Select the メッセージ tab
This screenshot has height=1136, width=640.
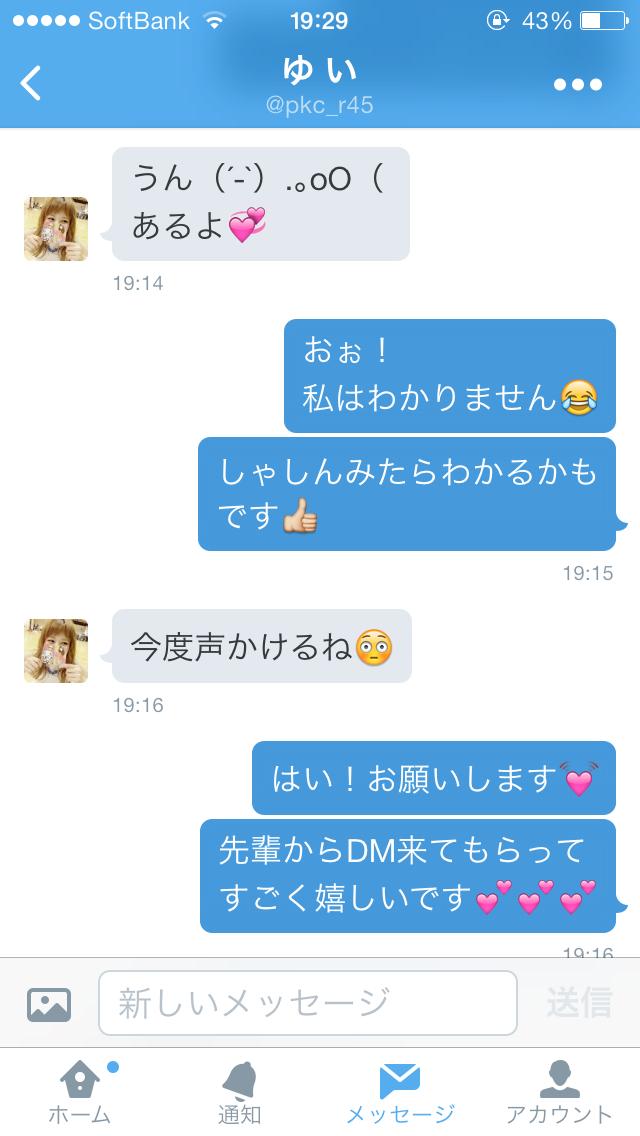point(400,1092)
